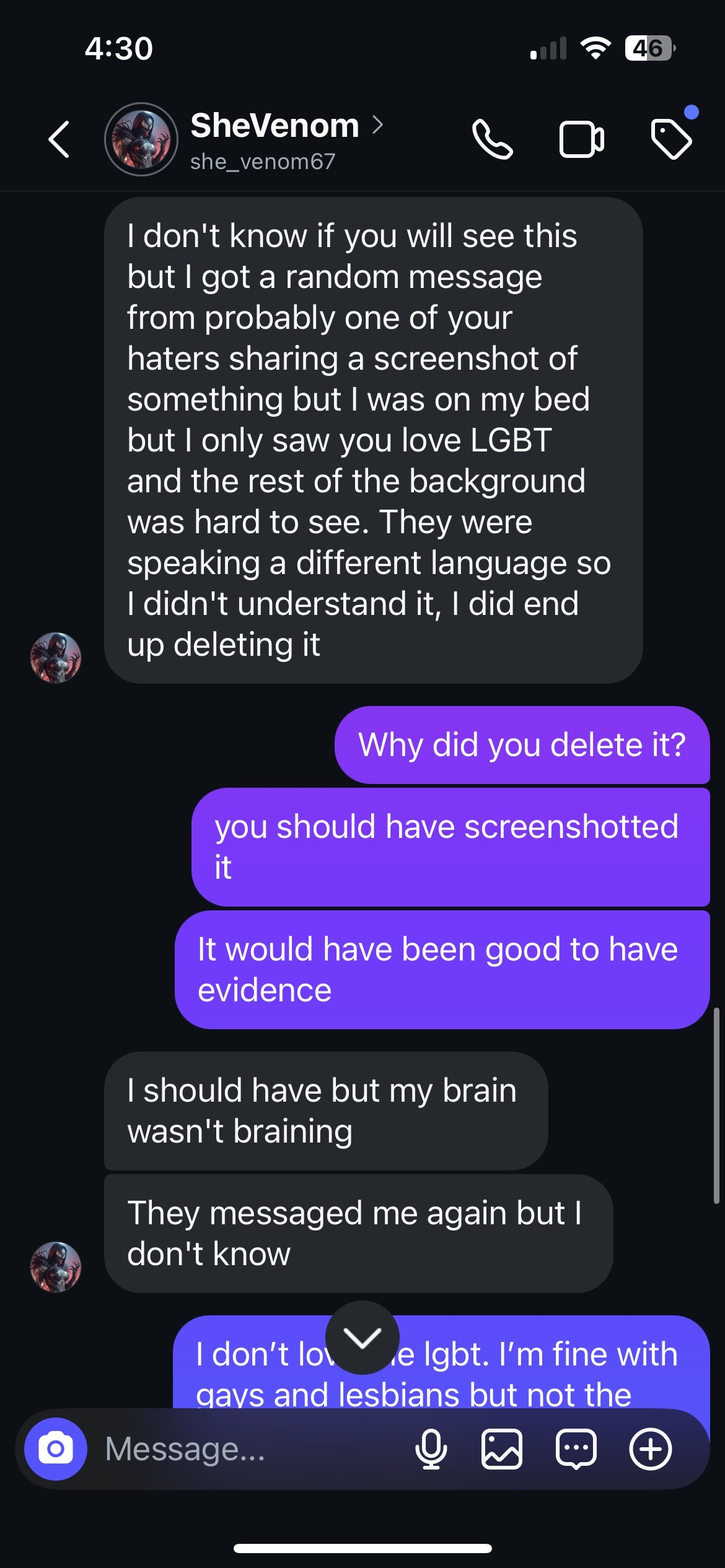This screenshot has width=725, height=1568.
Task: Jump to the latest messages
Action: (x=362, y=1338)
